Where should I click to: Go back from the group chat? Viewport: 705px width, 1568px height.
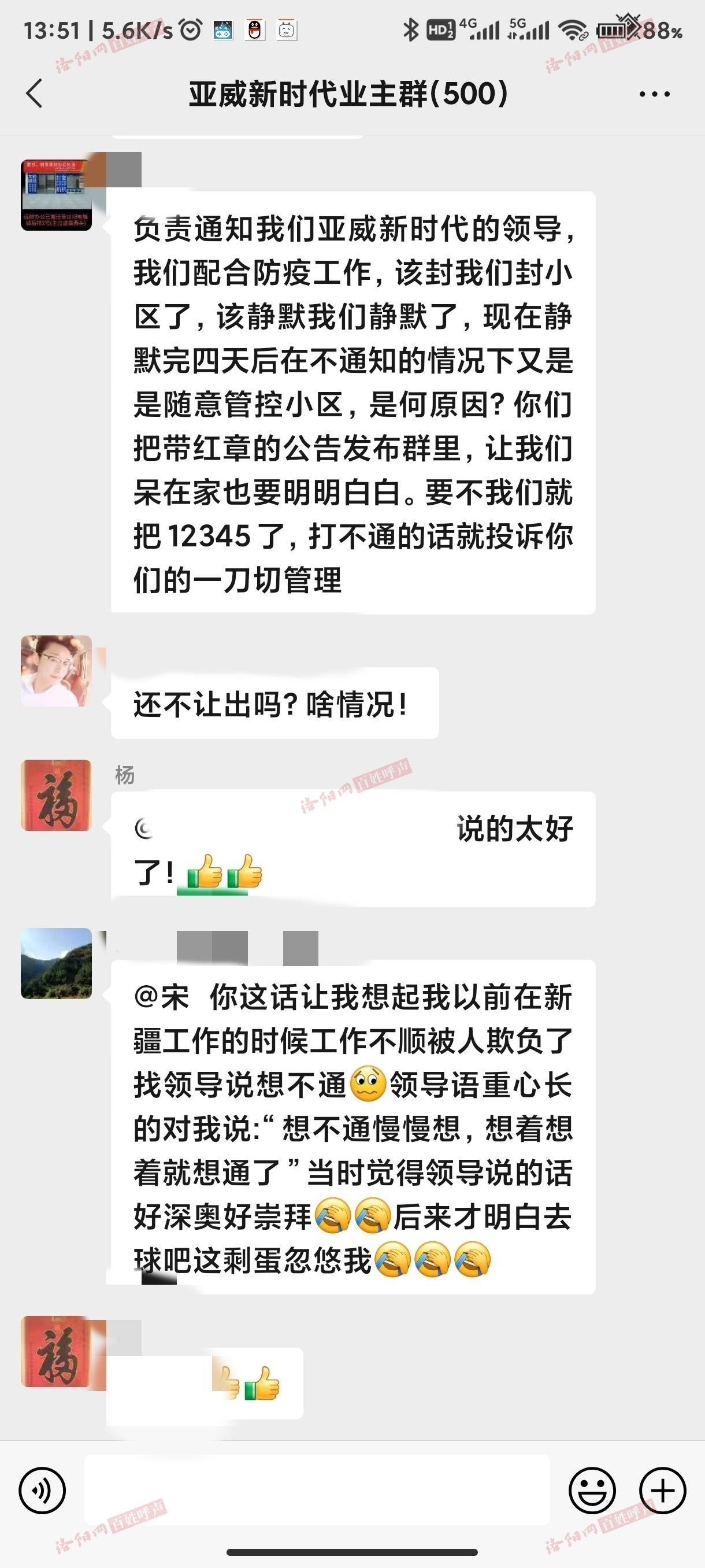click(35, 94)
